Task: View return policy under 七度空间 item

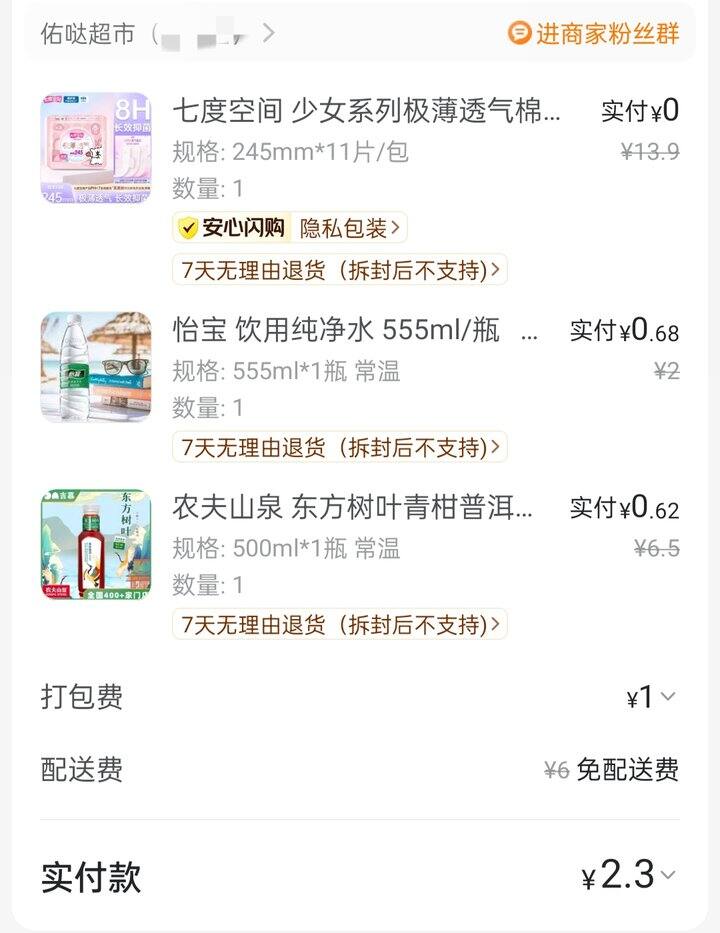Action: click(x=339, y=270)
